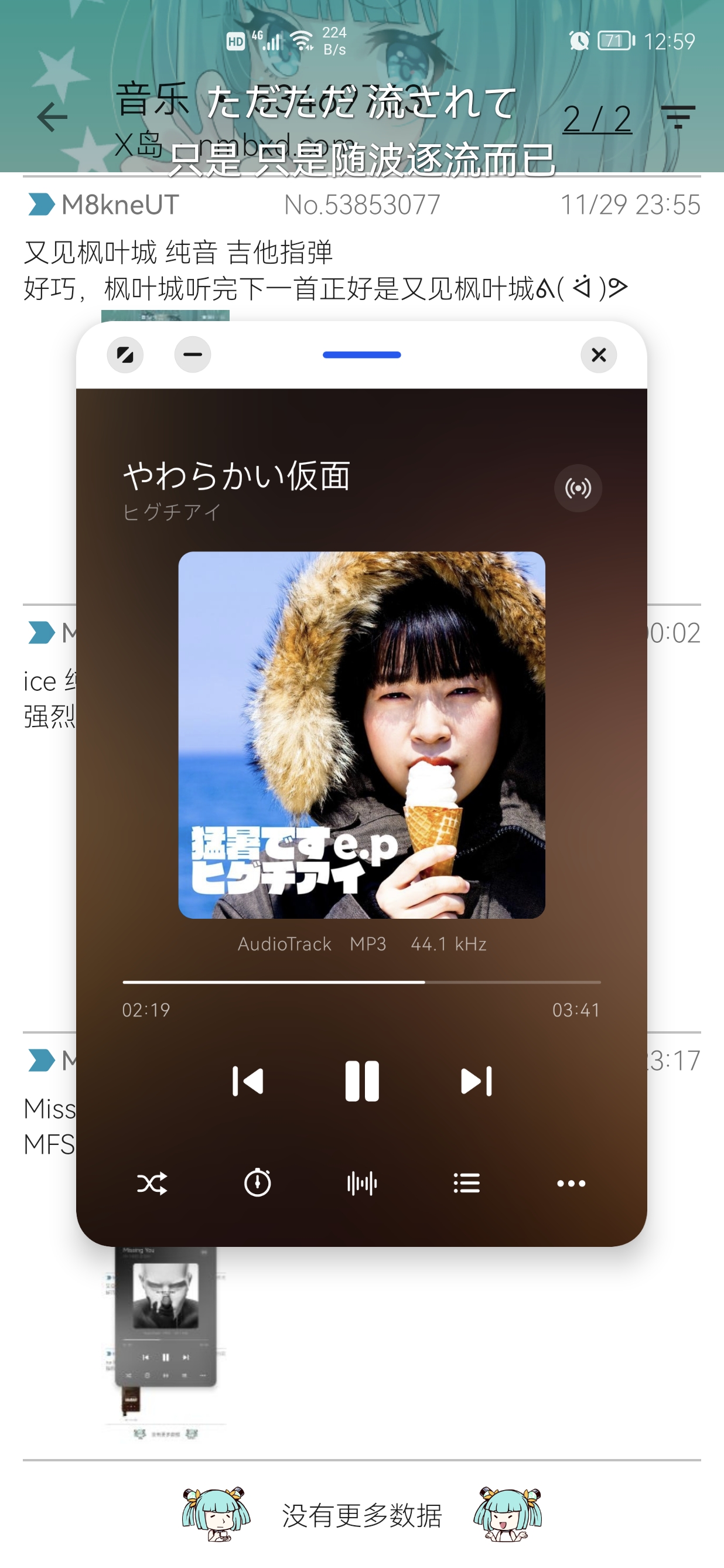Open the sleep timer
Screen dimensions: 724x1568
[257, 1184]
